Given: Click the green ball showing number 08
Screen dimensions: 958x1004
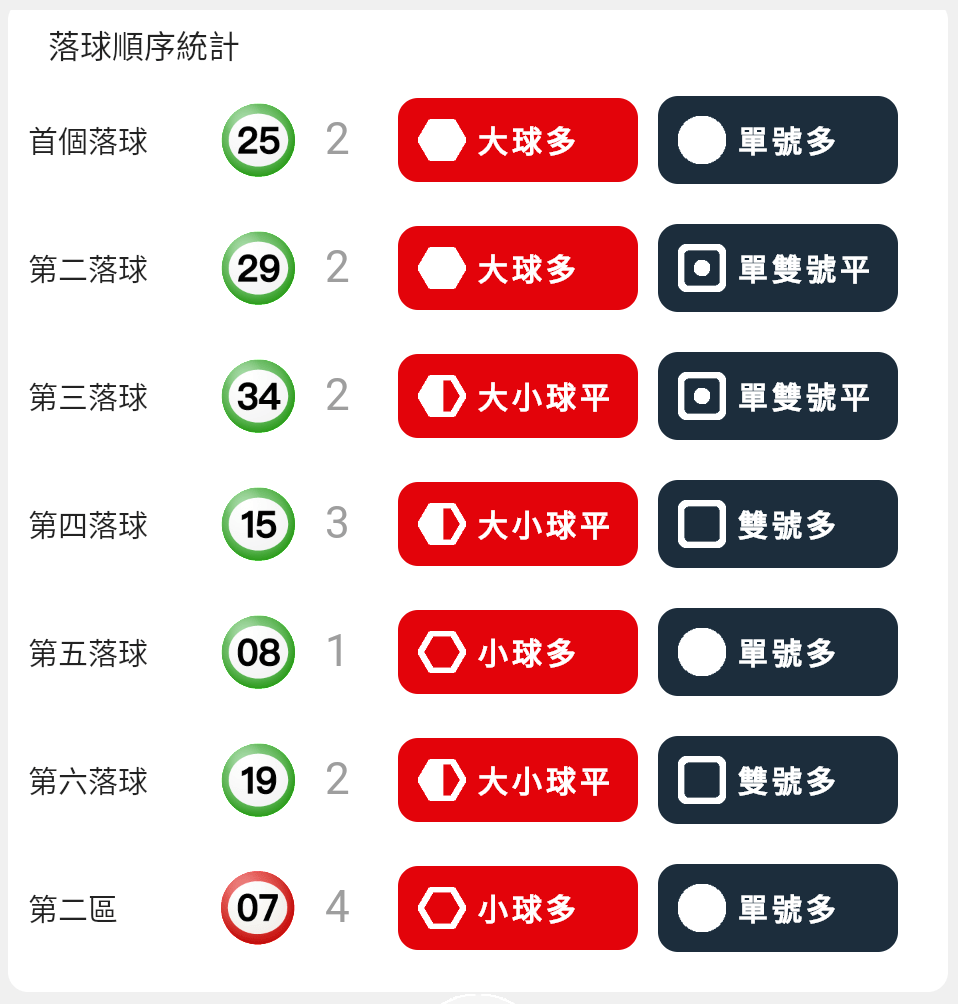Looking at the screenshot, I should click(258, 652).
